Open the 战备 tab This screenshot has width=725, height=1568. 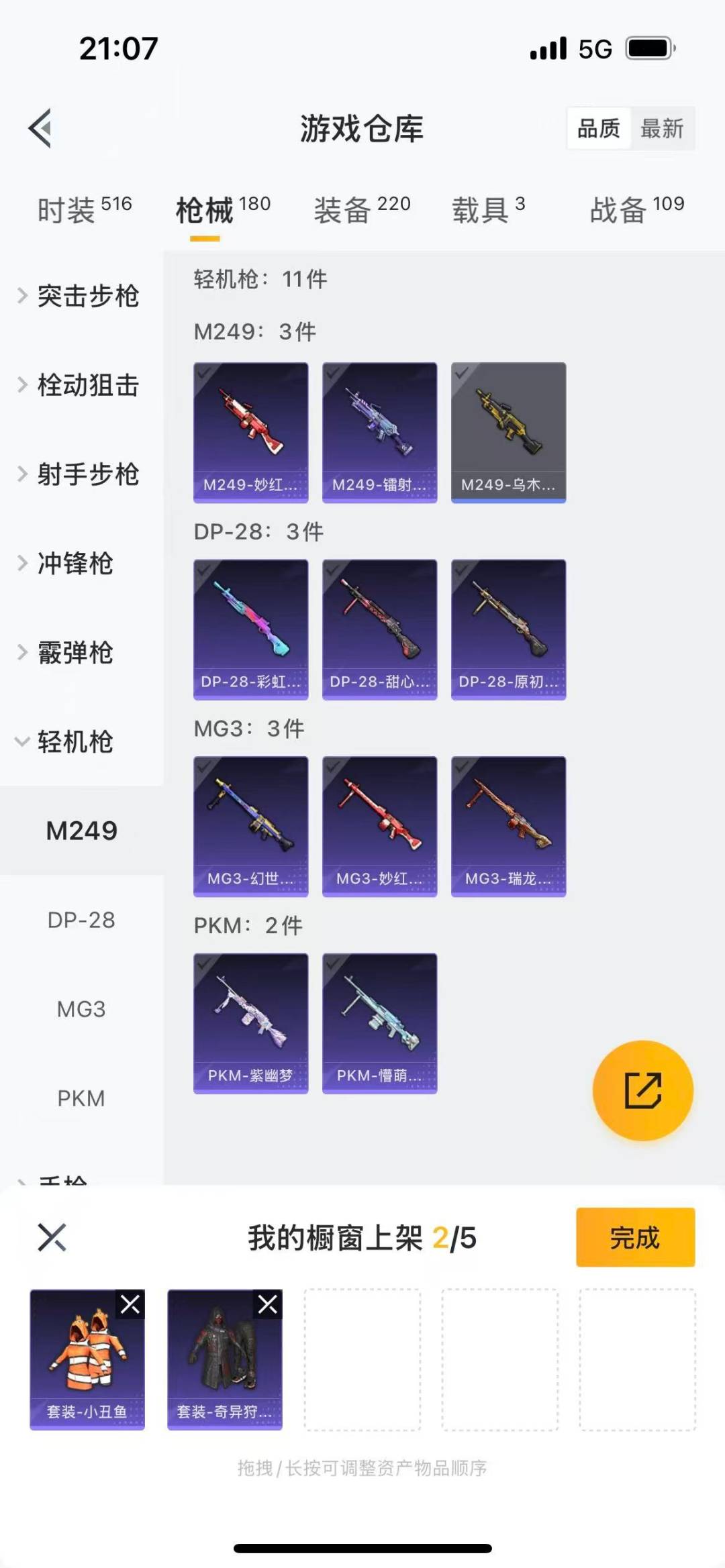pyautogui.click(x=636, y=210)
